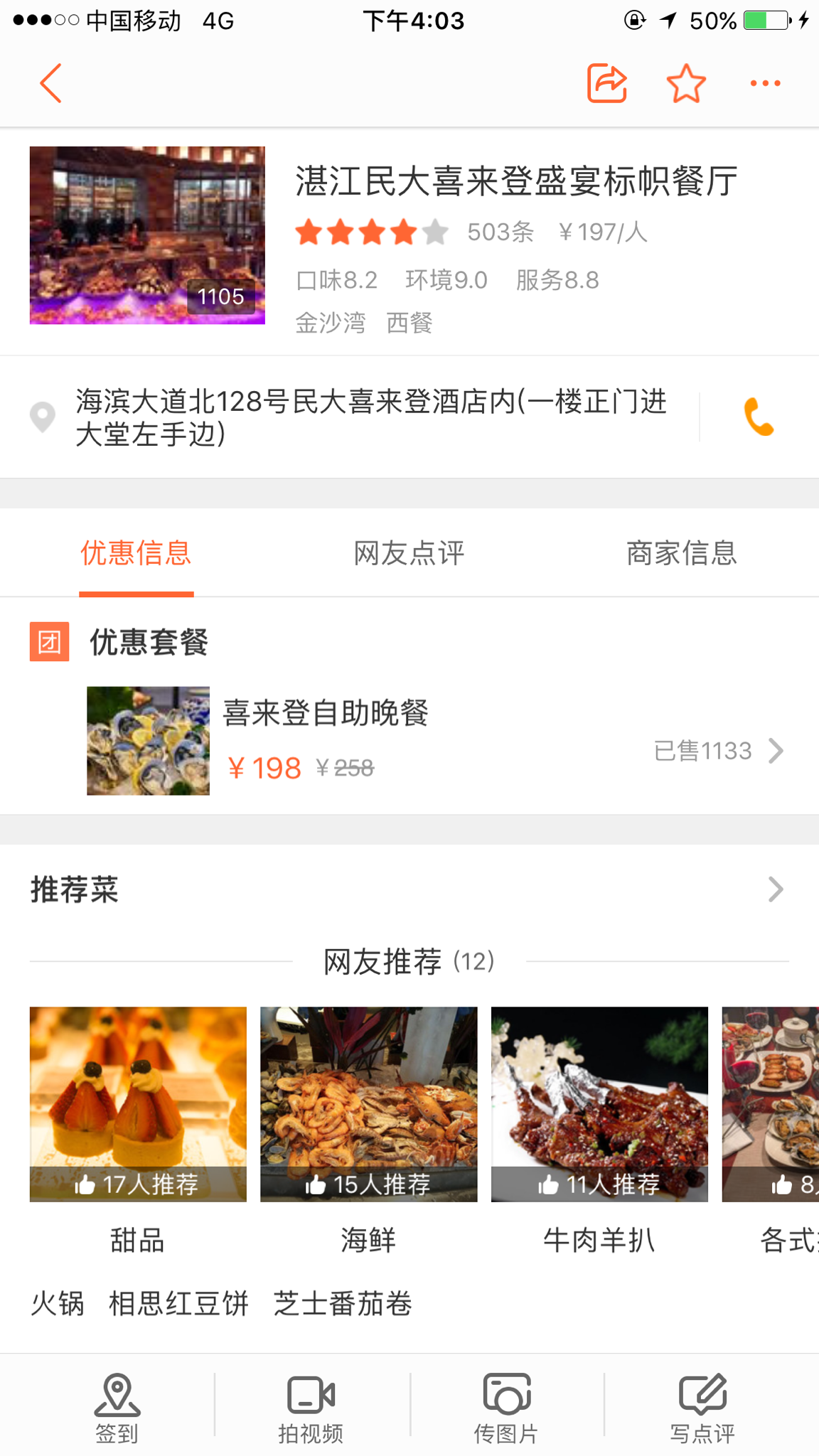Switch to the 网友点评 tab

pos(409,553)
